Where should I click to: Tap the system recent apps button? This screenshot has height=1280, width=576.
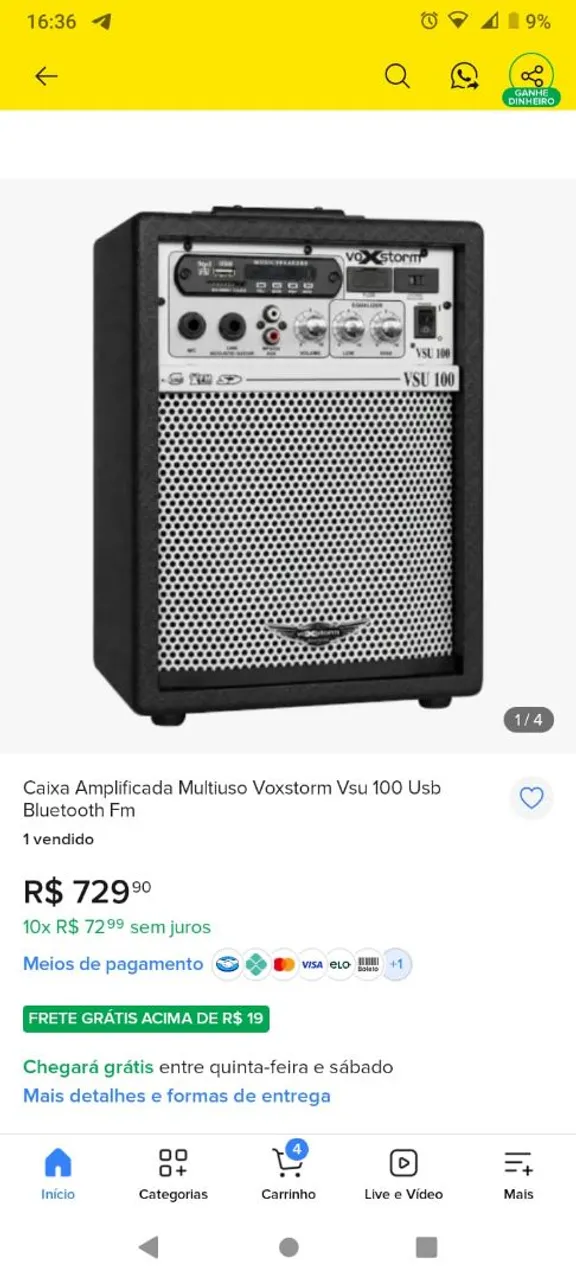[x=427, y=1246]
